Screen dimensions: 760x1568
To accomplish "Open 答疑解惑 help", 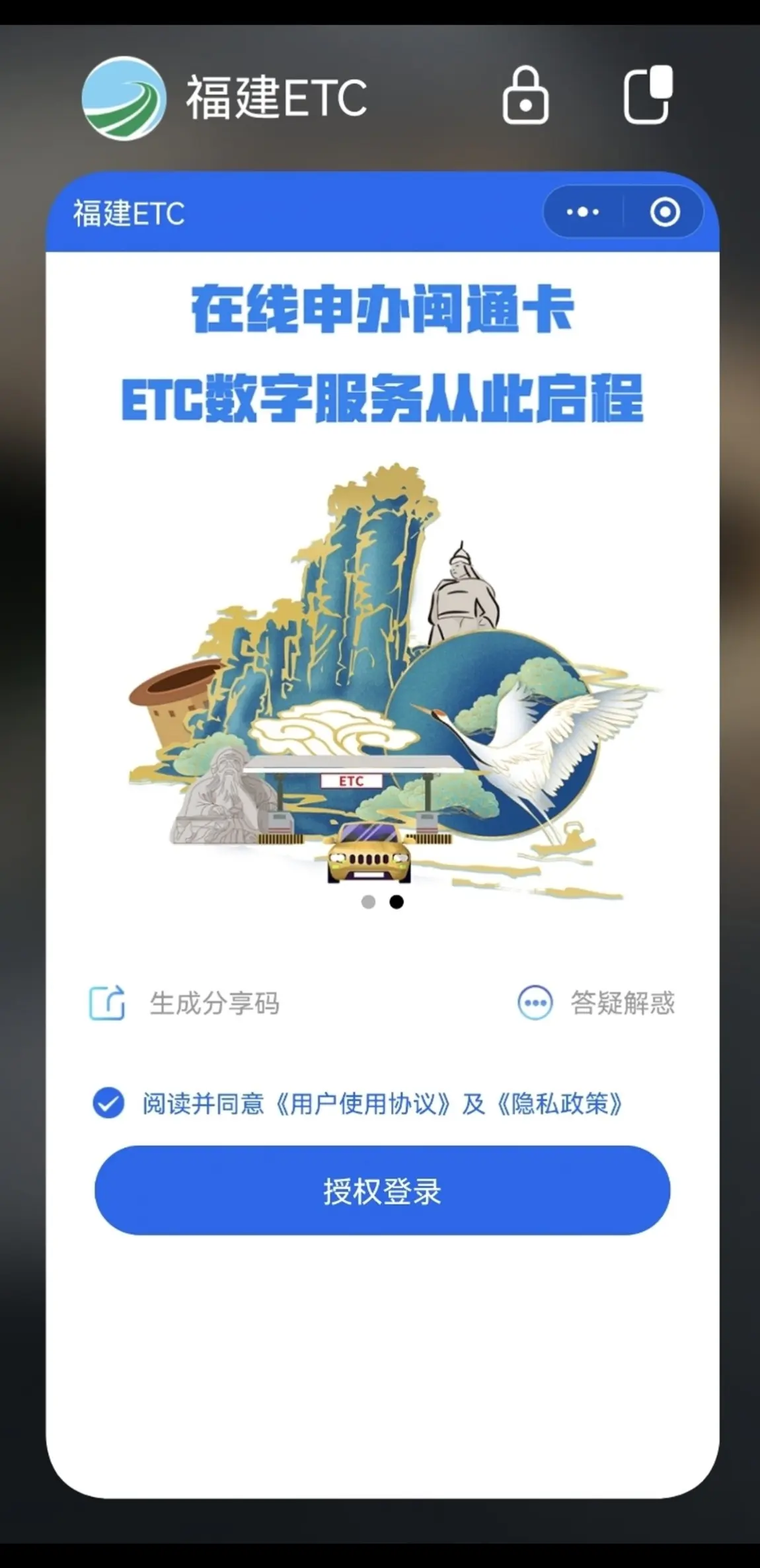I will [x=596, y=1003].
